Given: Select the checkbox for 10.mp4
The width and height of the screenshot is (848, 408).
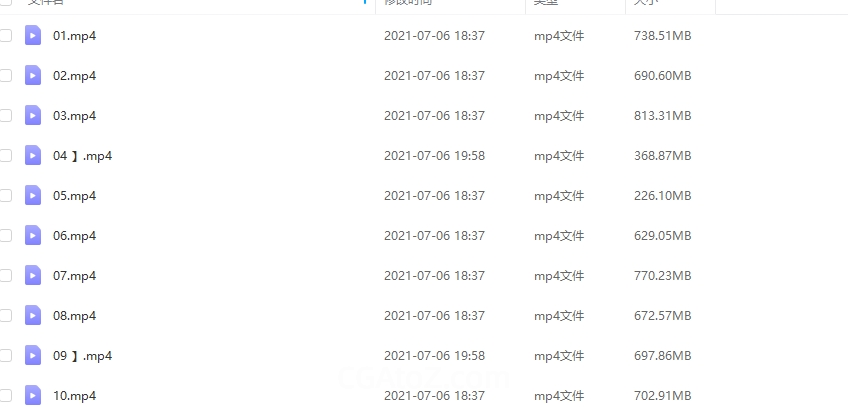Looking at the screenshot, I should click(5, 395).
